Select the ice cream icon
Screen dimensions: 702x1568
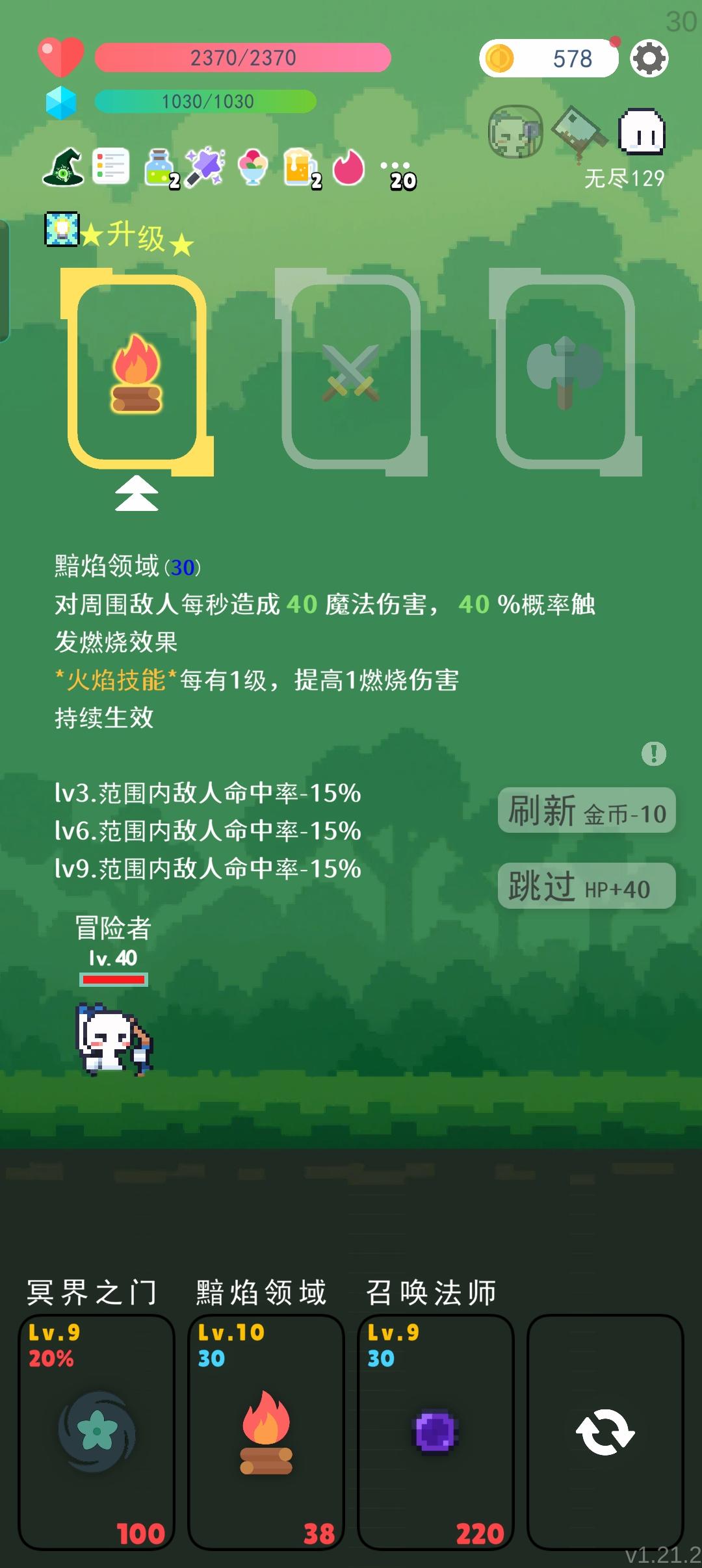tap(254, 168)
